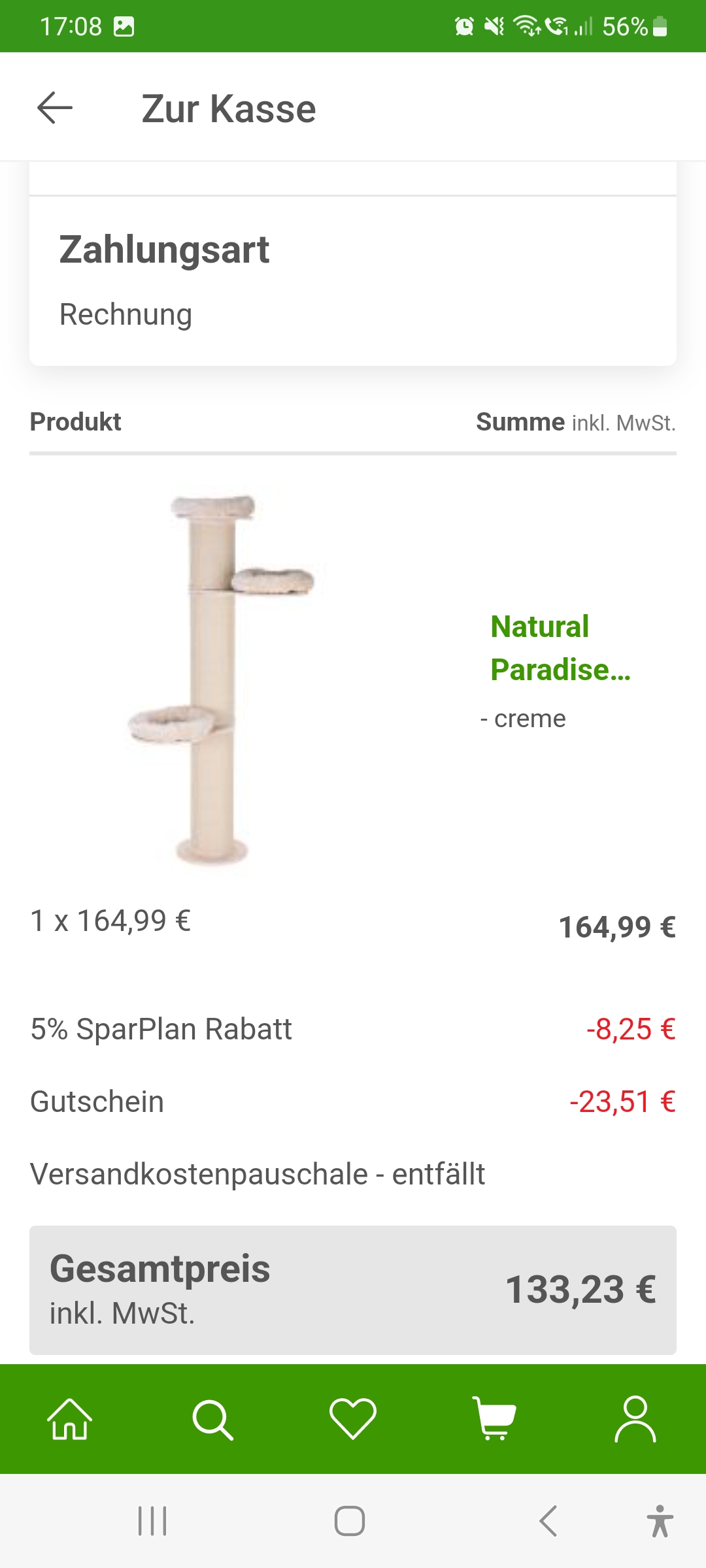706x1568 pixels.
Task: Go back from Zur Kasse screen
Action: pos(55,108)
